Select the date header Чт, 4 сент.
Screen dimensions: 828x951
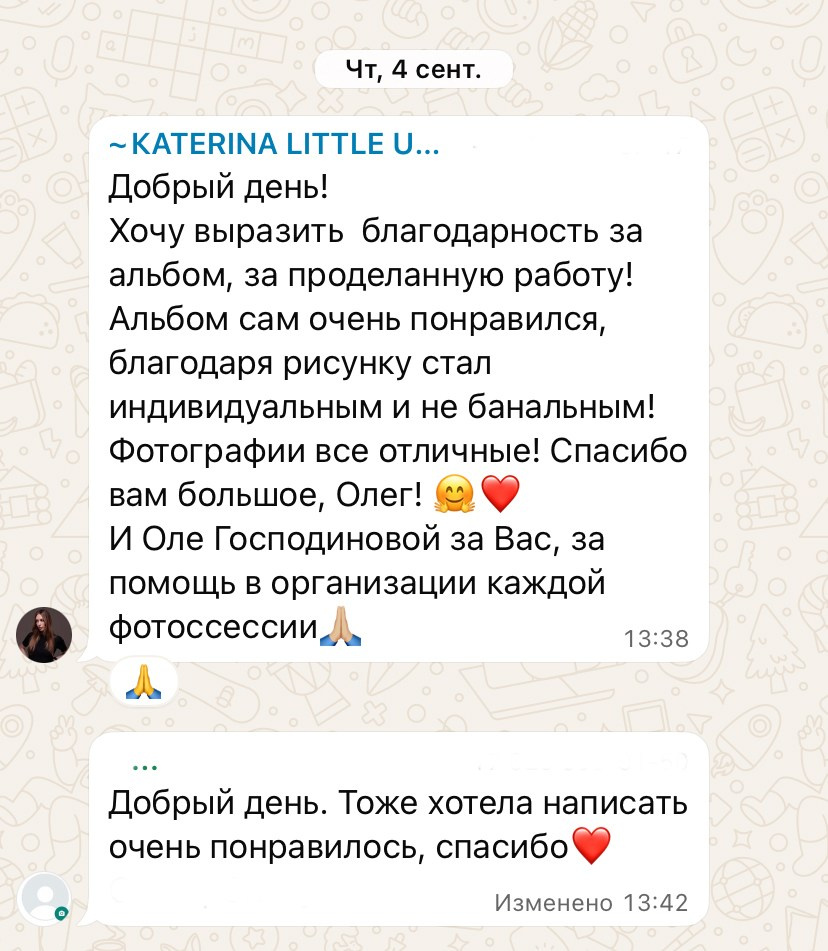(x=413, y=69)
